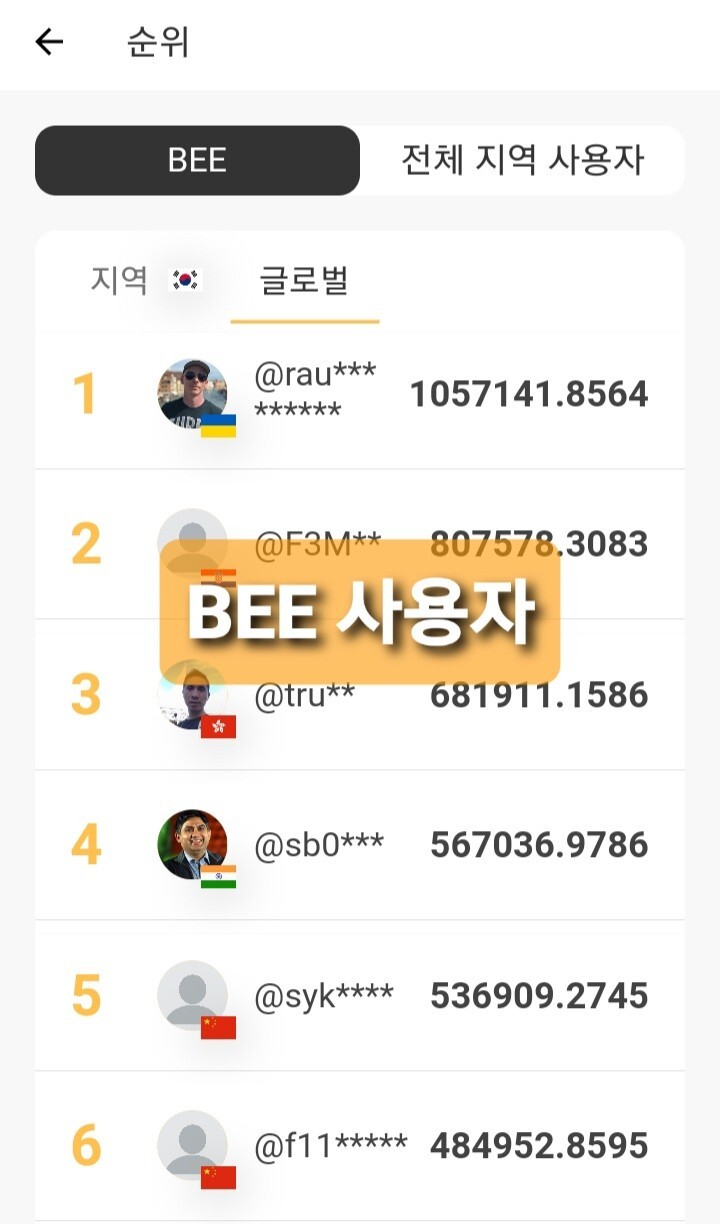720x1224 pixels.
Task: Tap the Ukraine flag on rank 1 user
Action: pyautogui.click(x=221, y=426)
